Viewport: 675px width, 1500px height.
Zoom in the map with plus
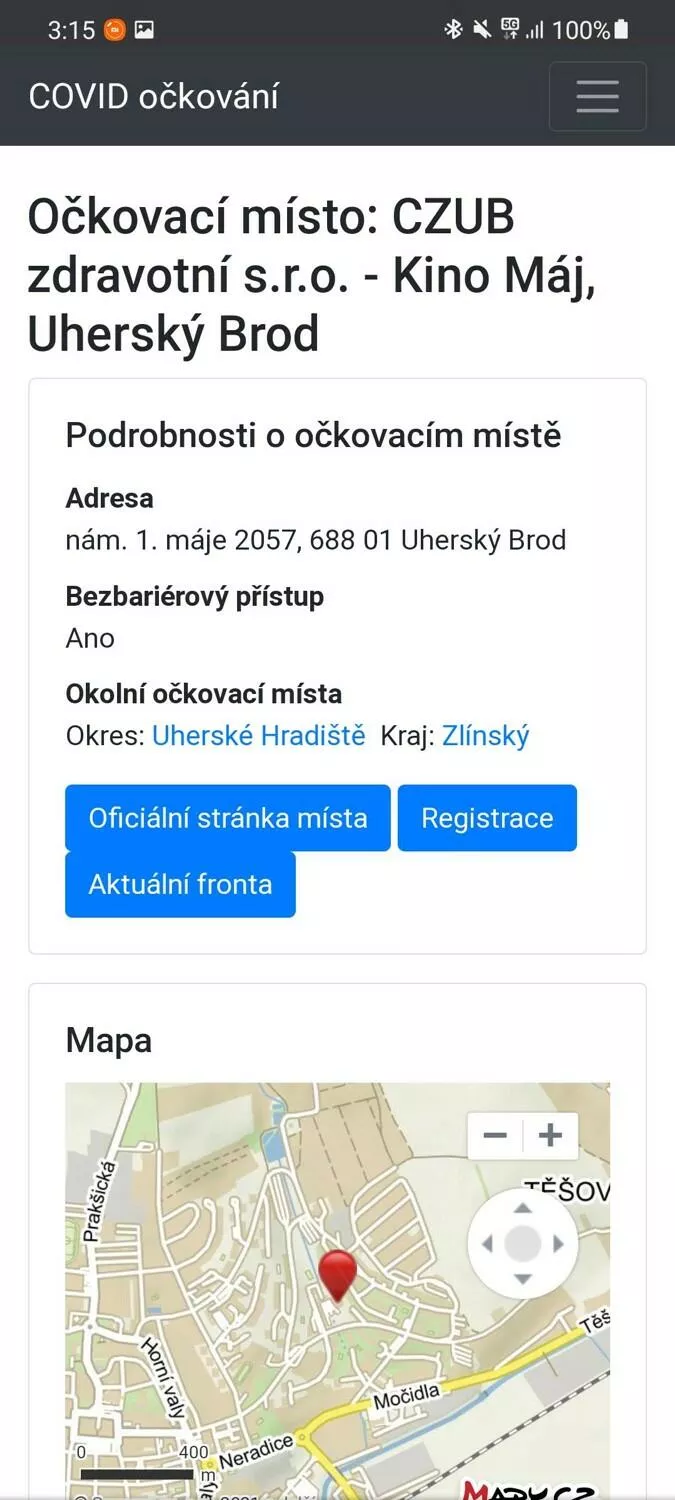point(550,1135)
